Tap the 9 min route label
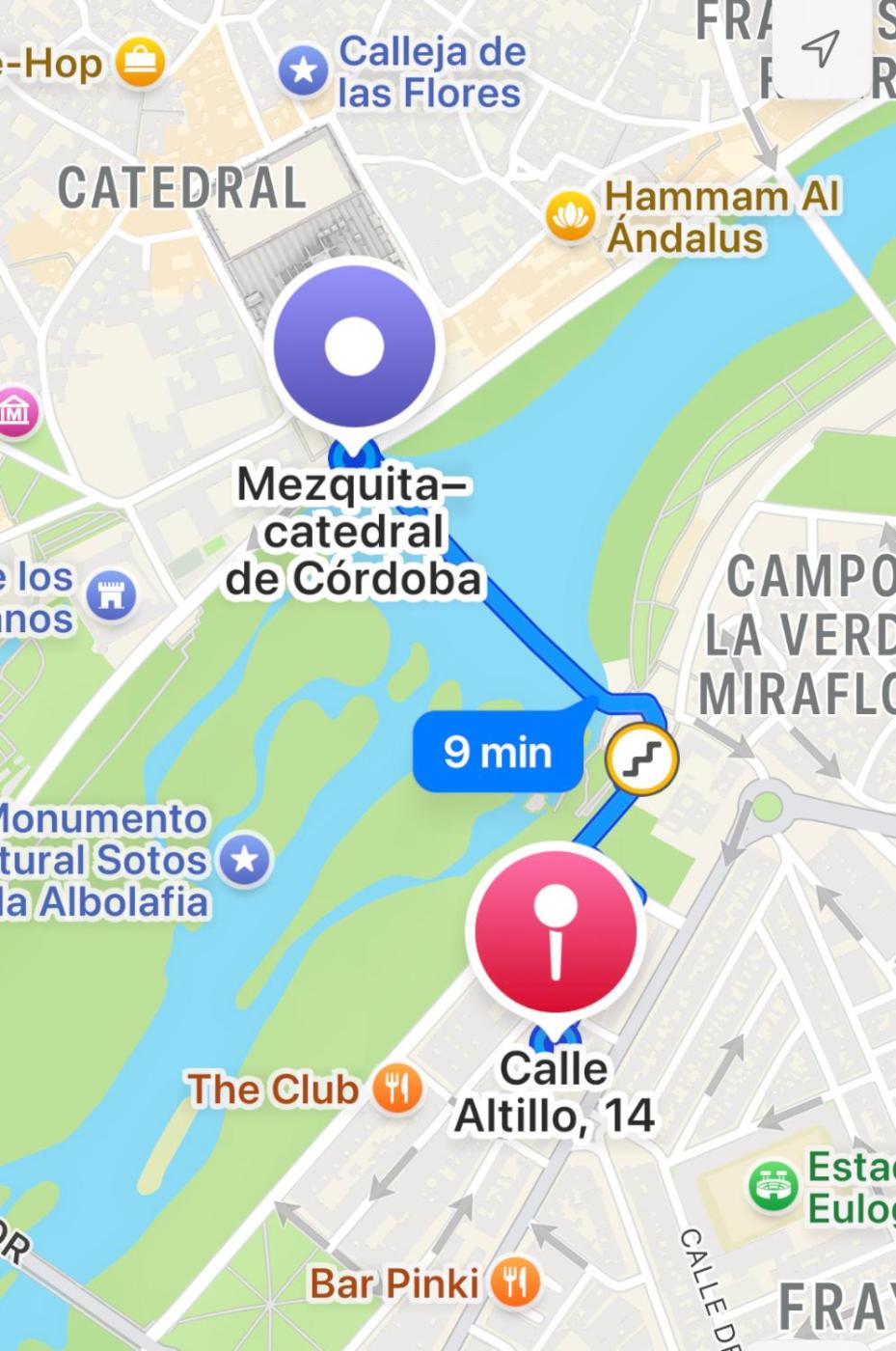This screenshot has height=1351, width=896. pyautogui.click(x=498, y=752)
